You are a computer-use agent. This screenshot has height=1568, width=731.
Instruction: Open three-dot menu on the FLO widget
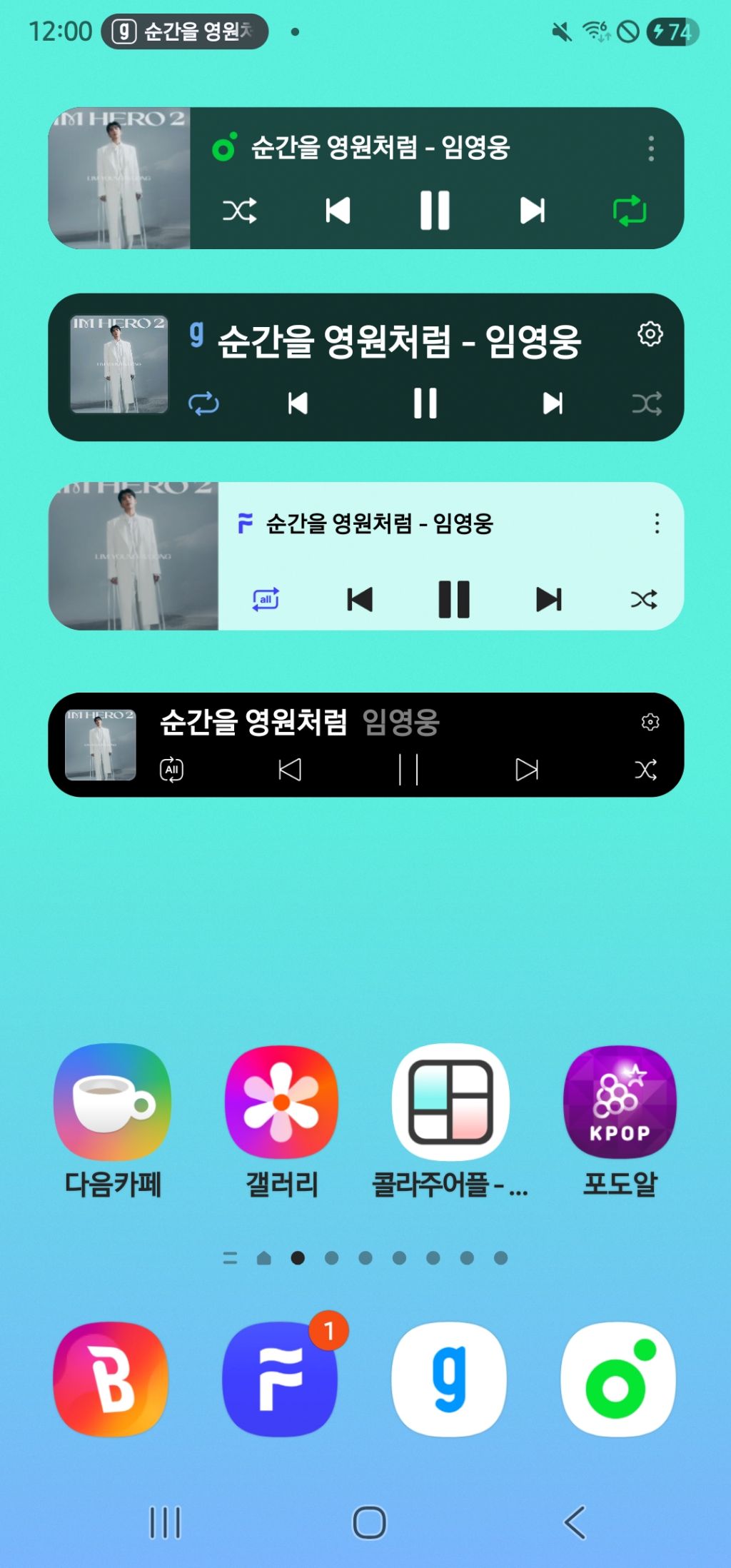[657, 523]
